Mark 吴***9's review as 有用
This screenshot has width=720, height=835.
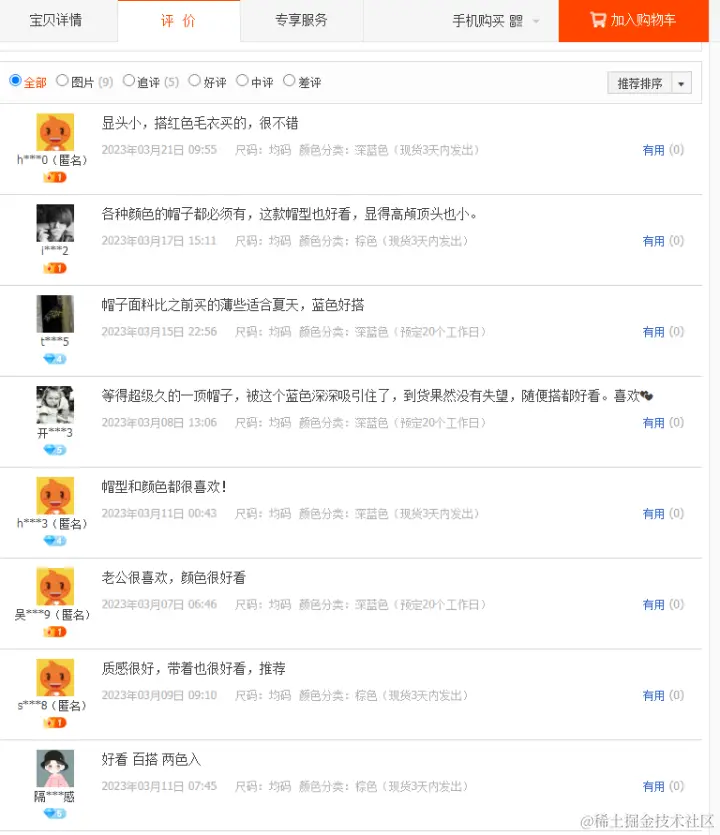[653, 605]
